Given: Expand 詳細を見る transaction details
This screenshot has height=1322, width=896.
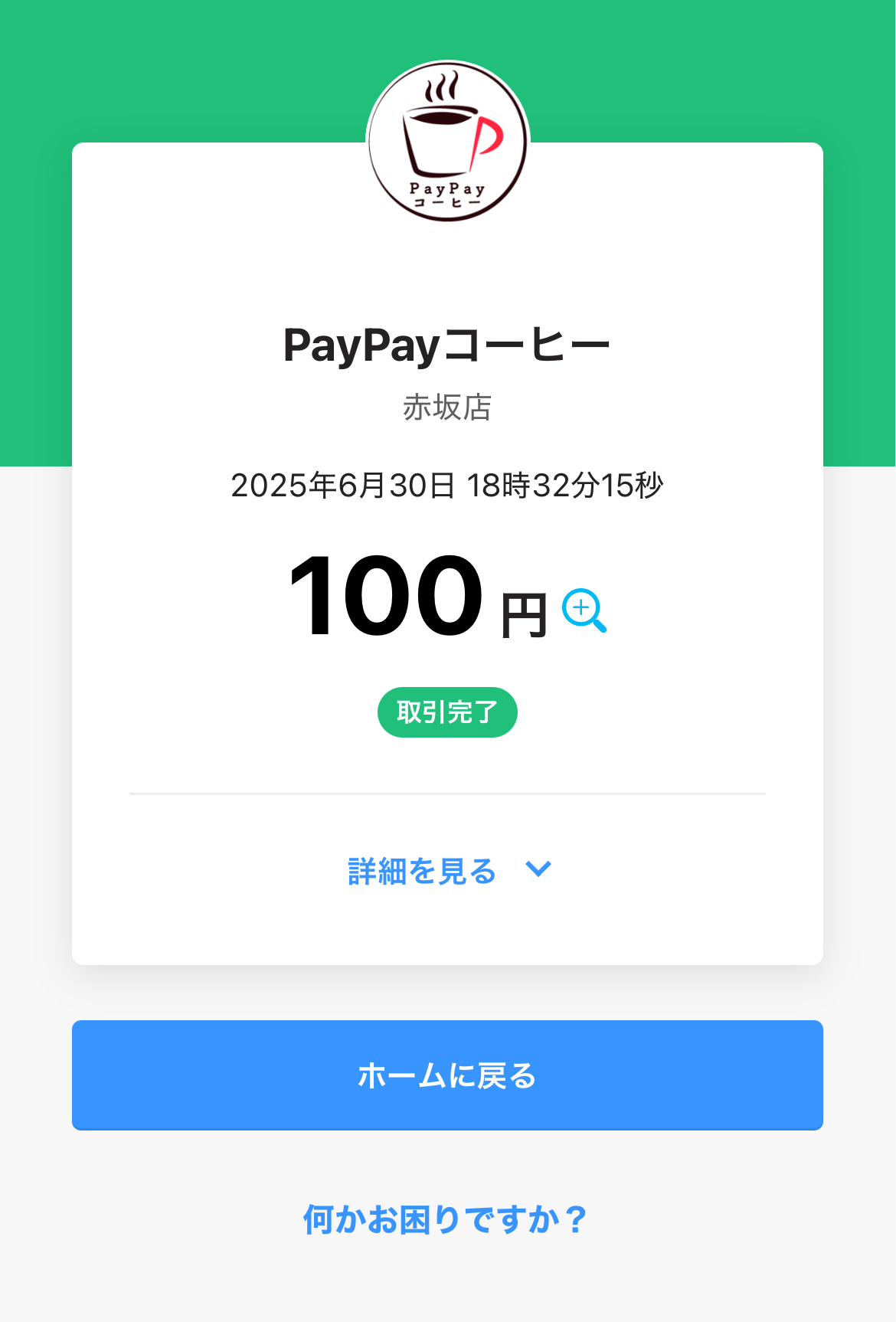Looking at the screenshot, I should (449, 871).
